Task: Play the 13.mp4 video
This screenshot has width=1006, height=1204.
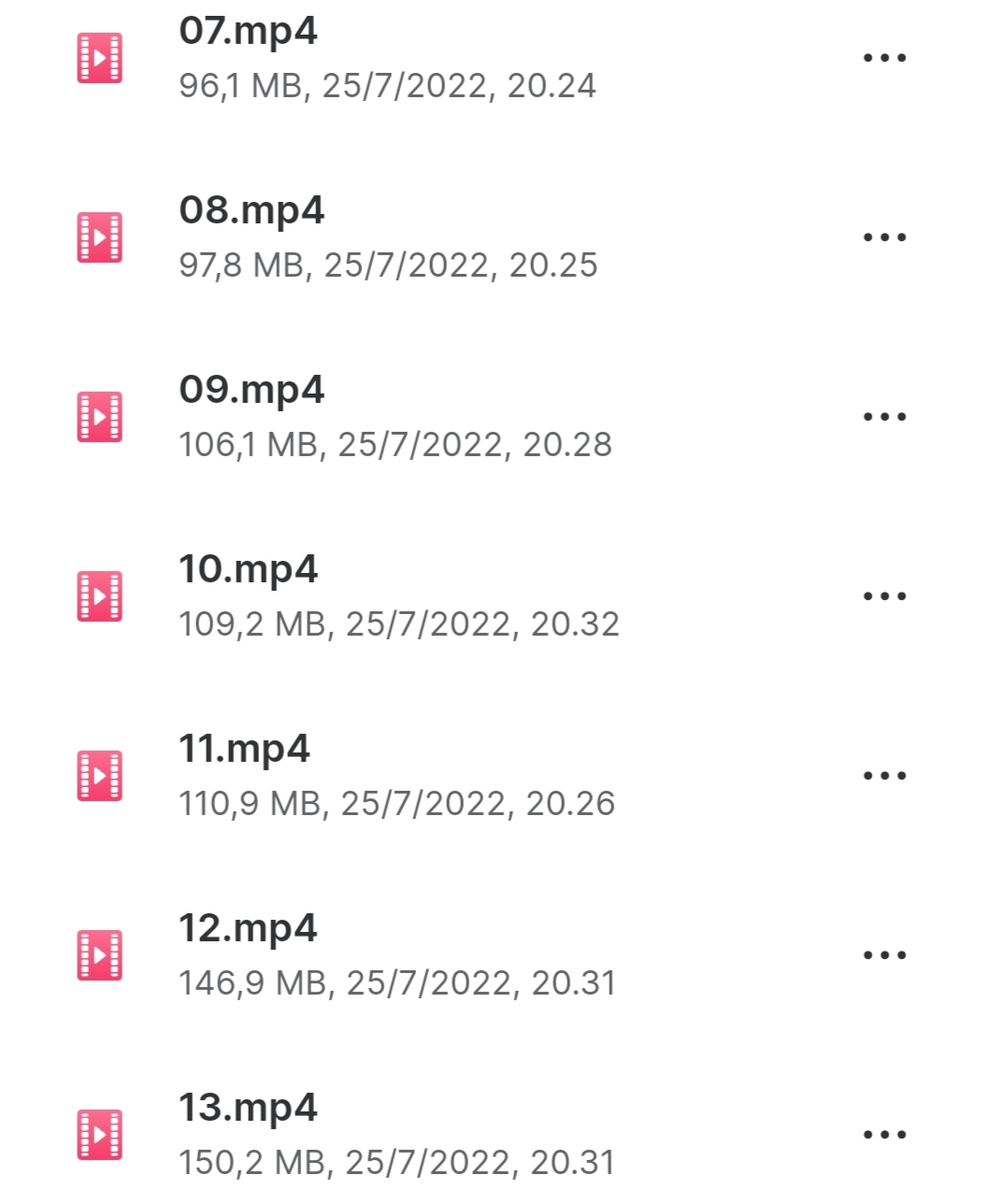Action: pyautogui.click(x=249, y=1109)
